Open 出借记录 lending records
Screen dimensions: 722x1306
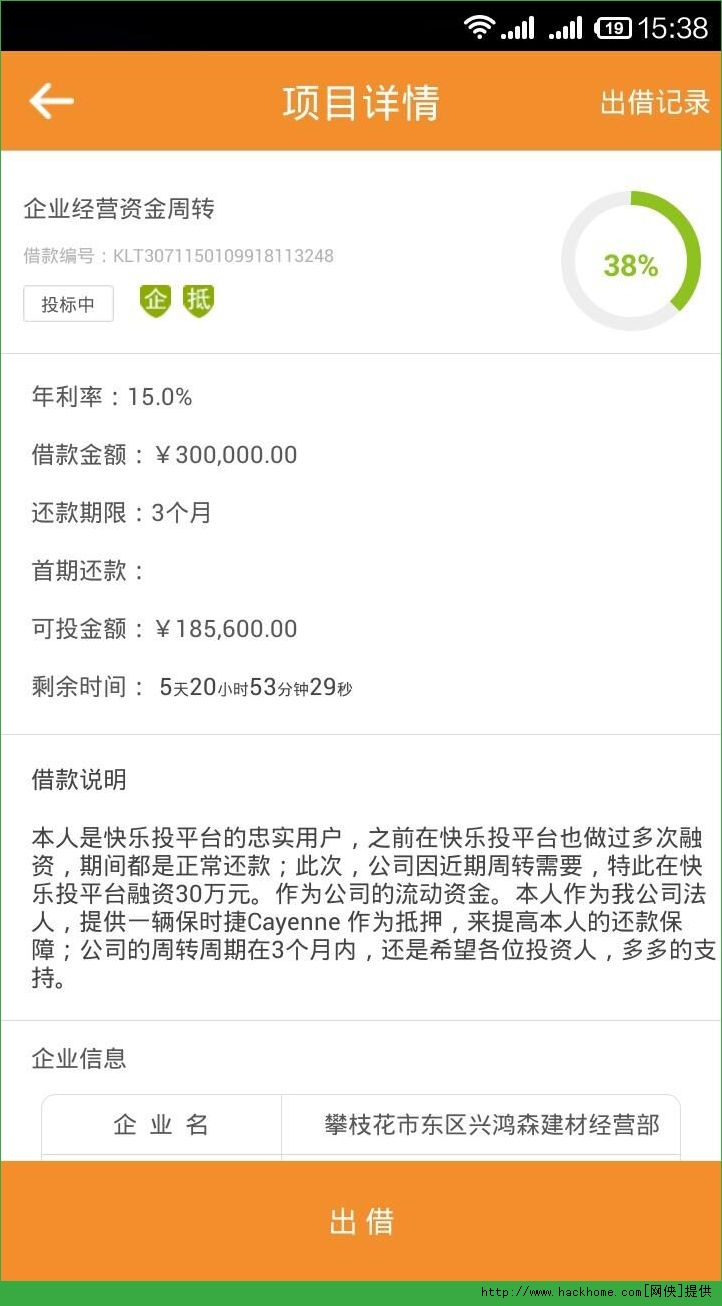[654, 102]
